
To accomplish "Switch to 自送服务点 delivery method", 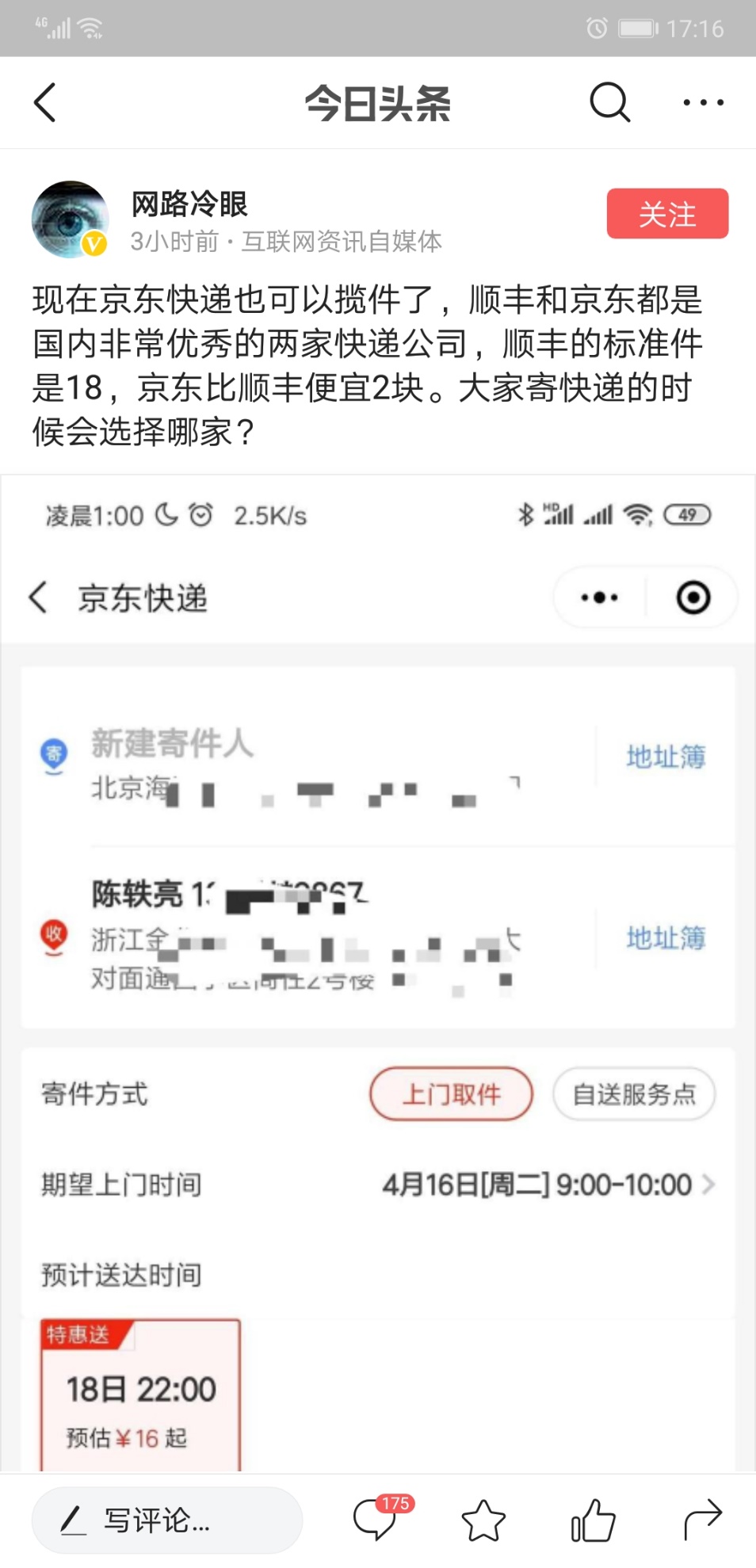I will (x=633, y=1093).
